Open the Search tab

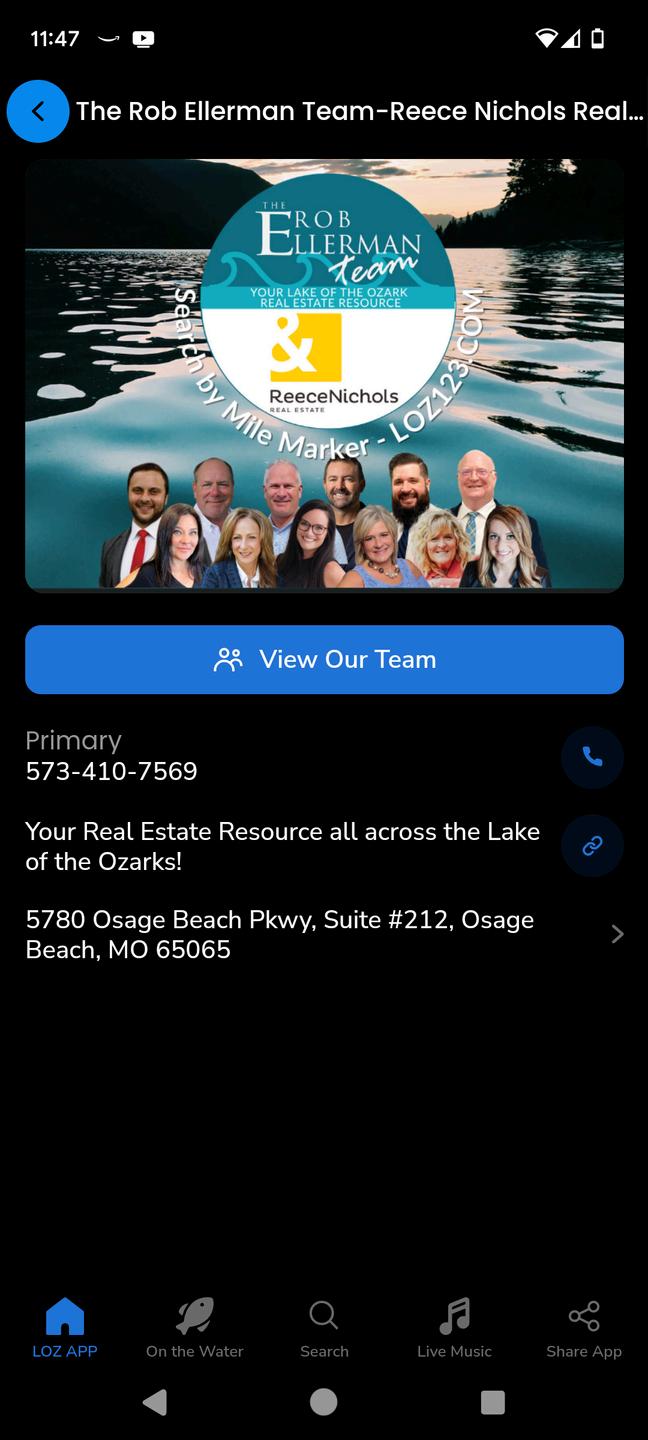(x=324, y=1328)
